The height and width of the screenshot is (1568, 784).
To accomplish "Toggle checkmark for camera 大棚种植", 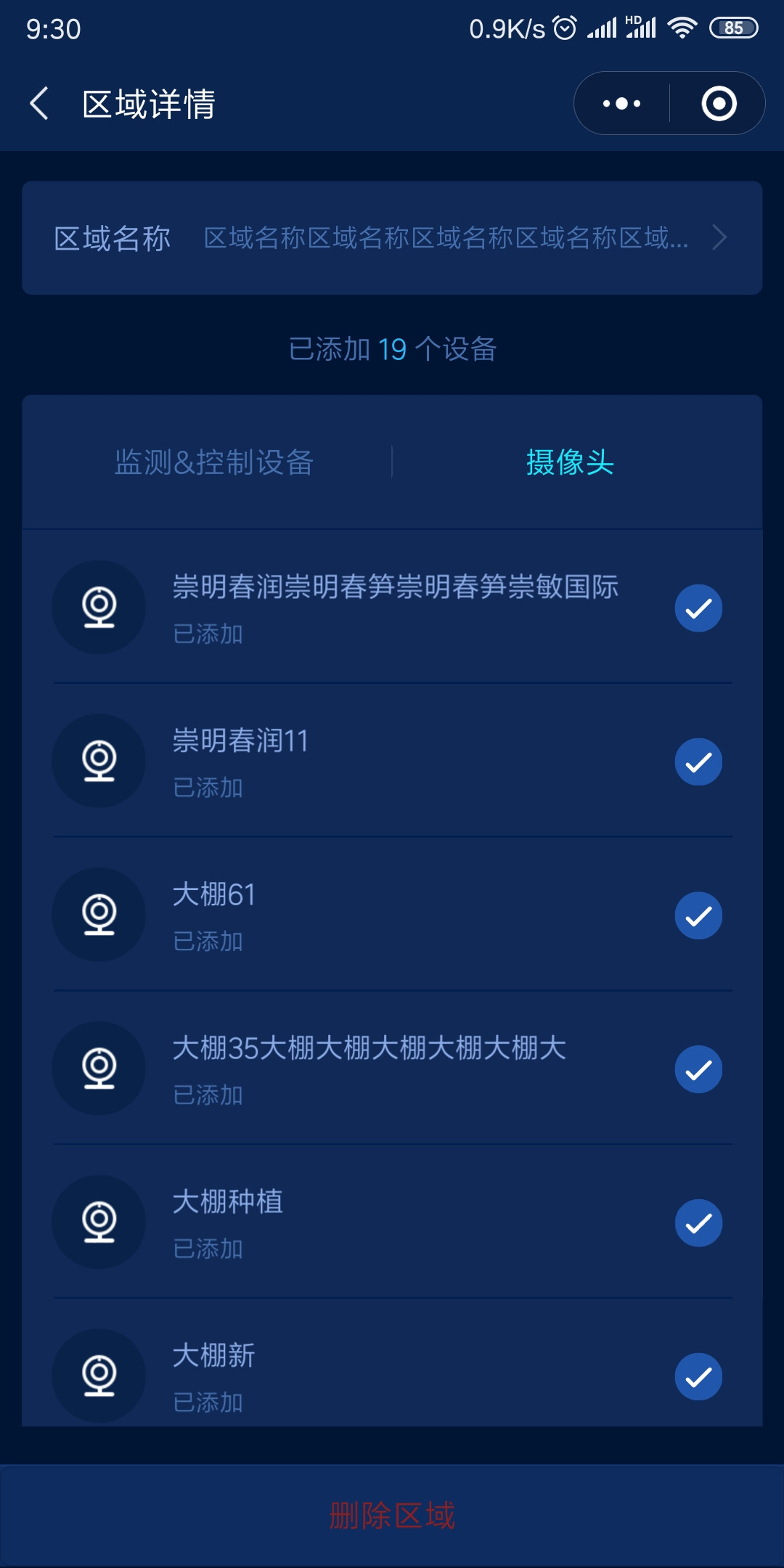I will (698, 1223).
